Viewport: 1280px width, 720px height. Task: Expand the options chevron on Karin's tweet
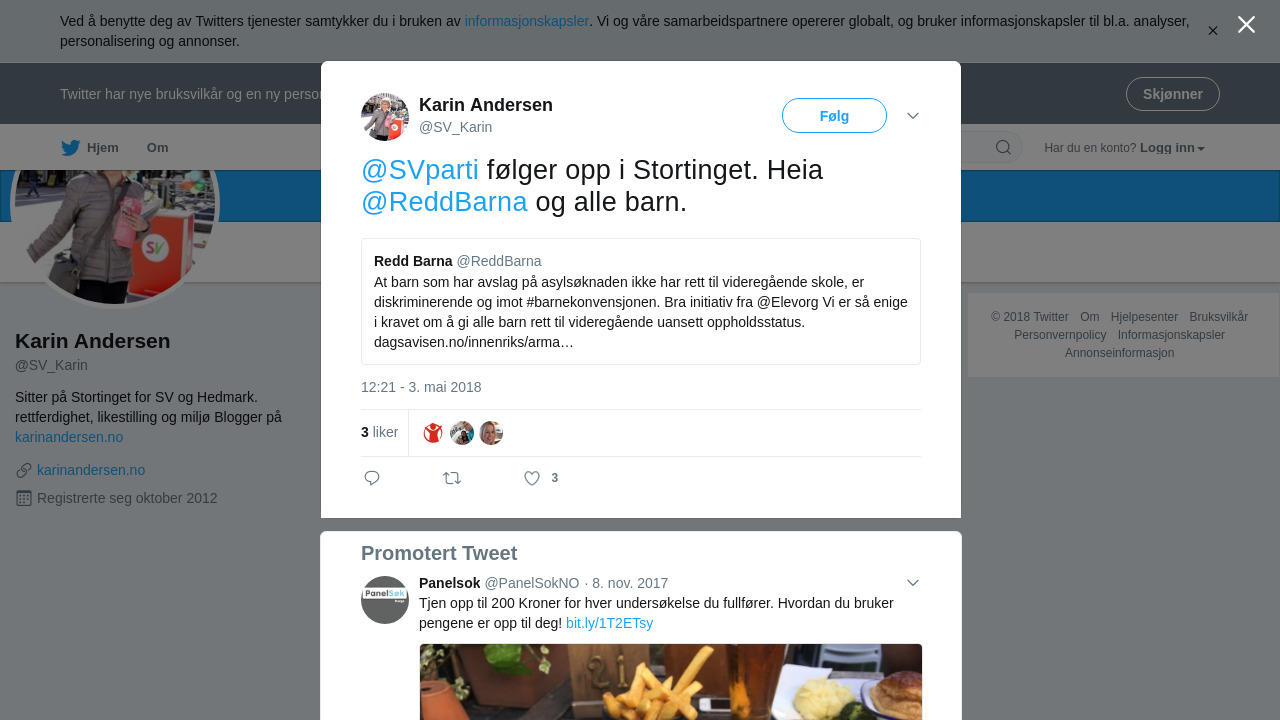(x=912, y=116)
